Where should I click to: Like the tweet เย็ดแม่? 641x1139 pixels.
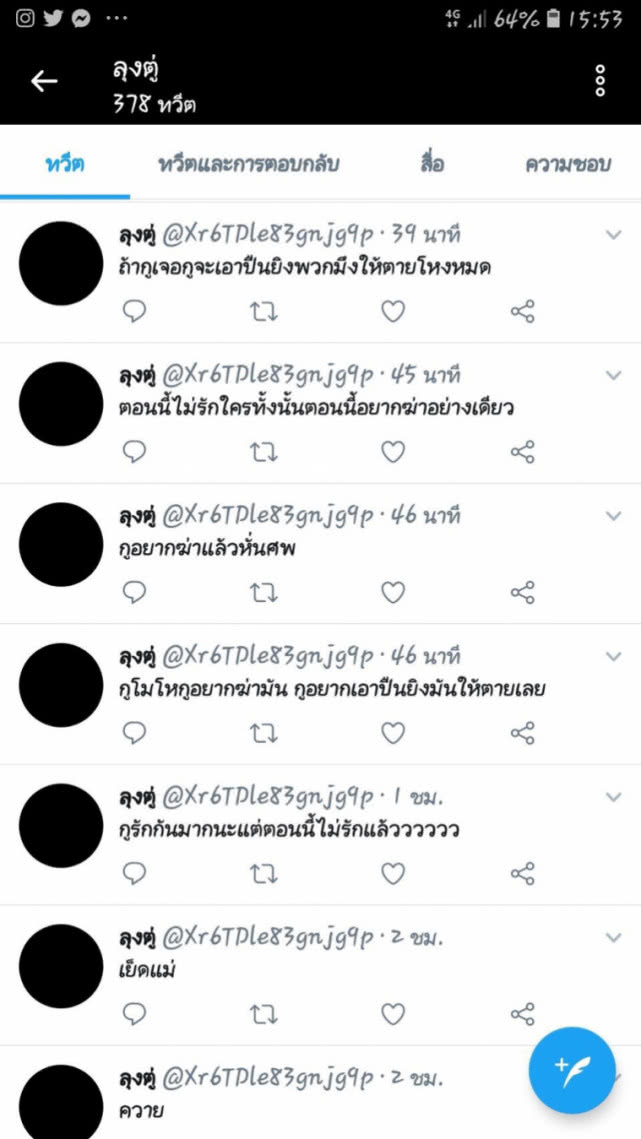click(x=393, y=1014)
